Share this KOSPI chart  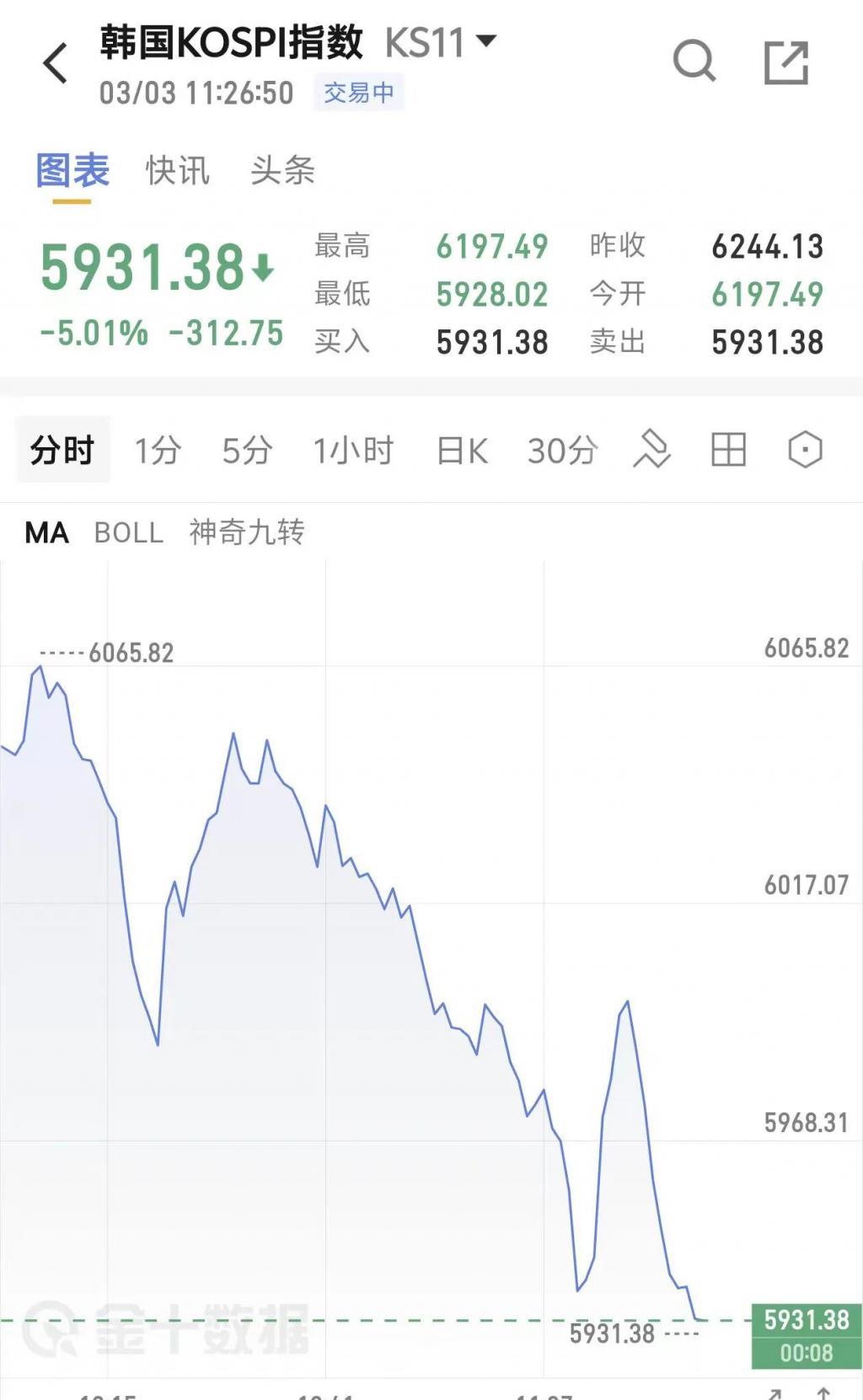(785, 63)
